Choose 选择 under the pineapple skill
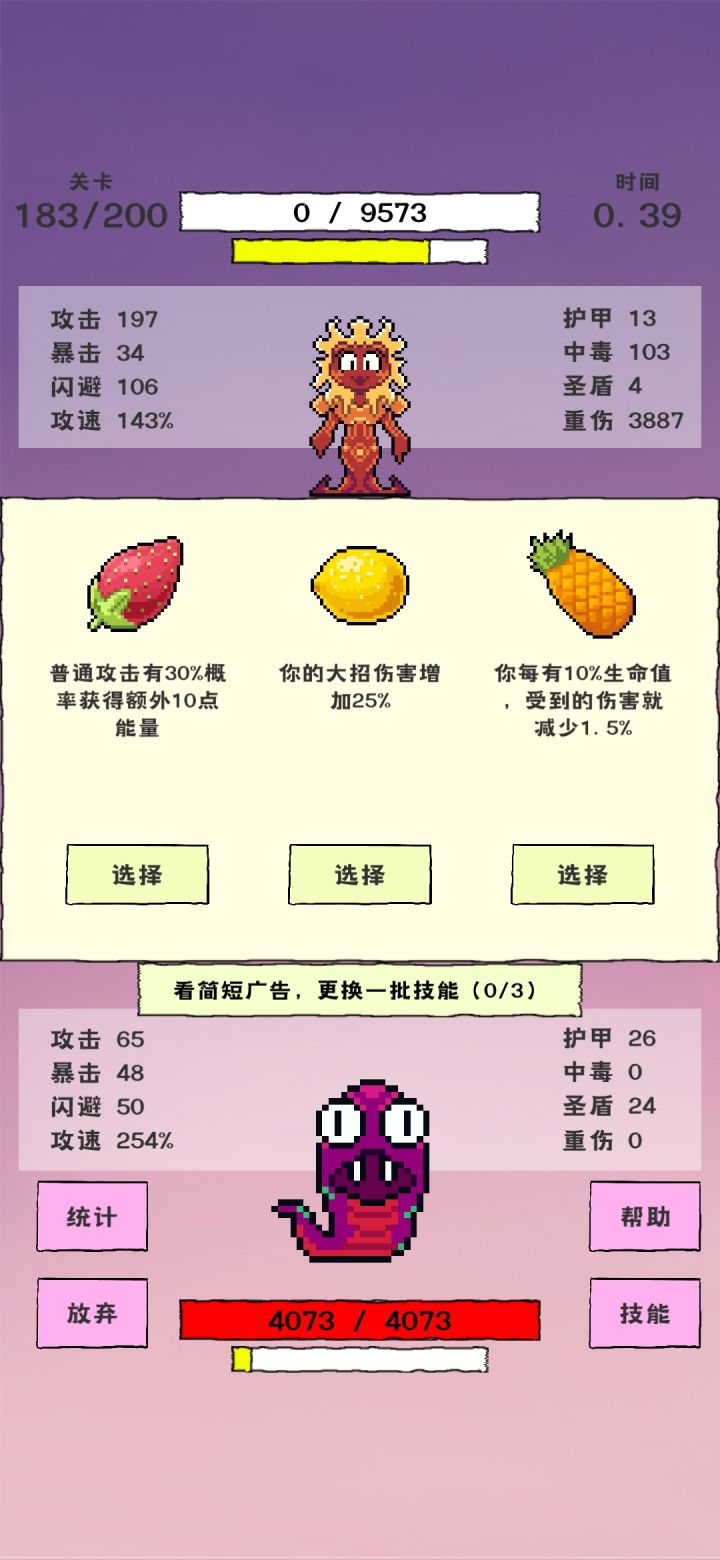The image size is (720, 1560). 583,874
